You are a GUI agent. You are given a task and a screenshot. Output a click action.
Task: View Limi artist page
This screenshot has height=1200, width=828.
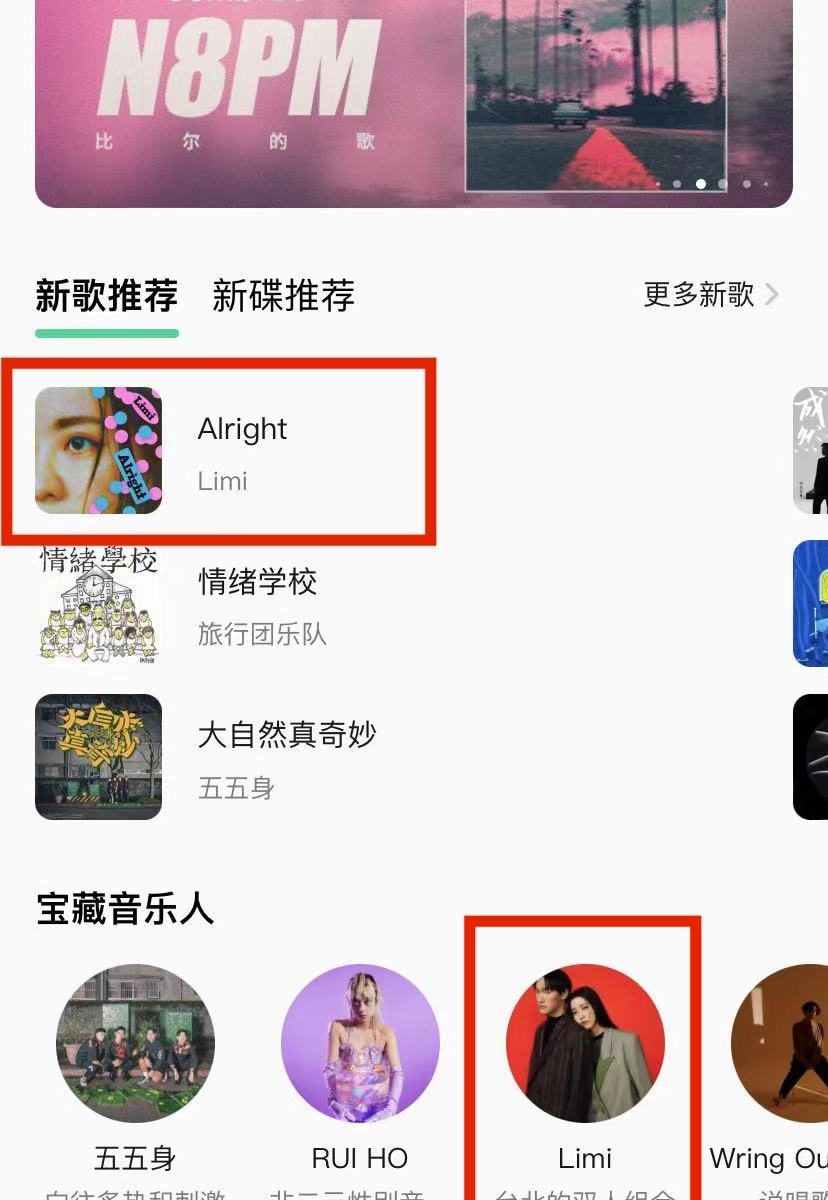coord(585,1044)
